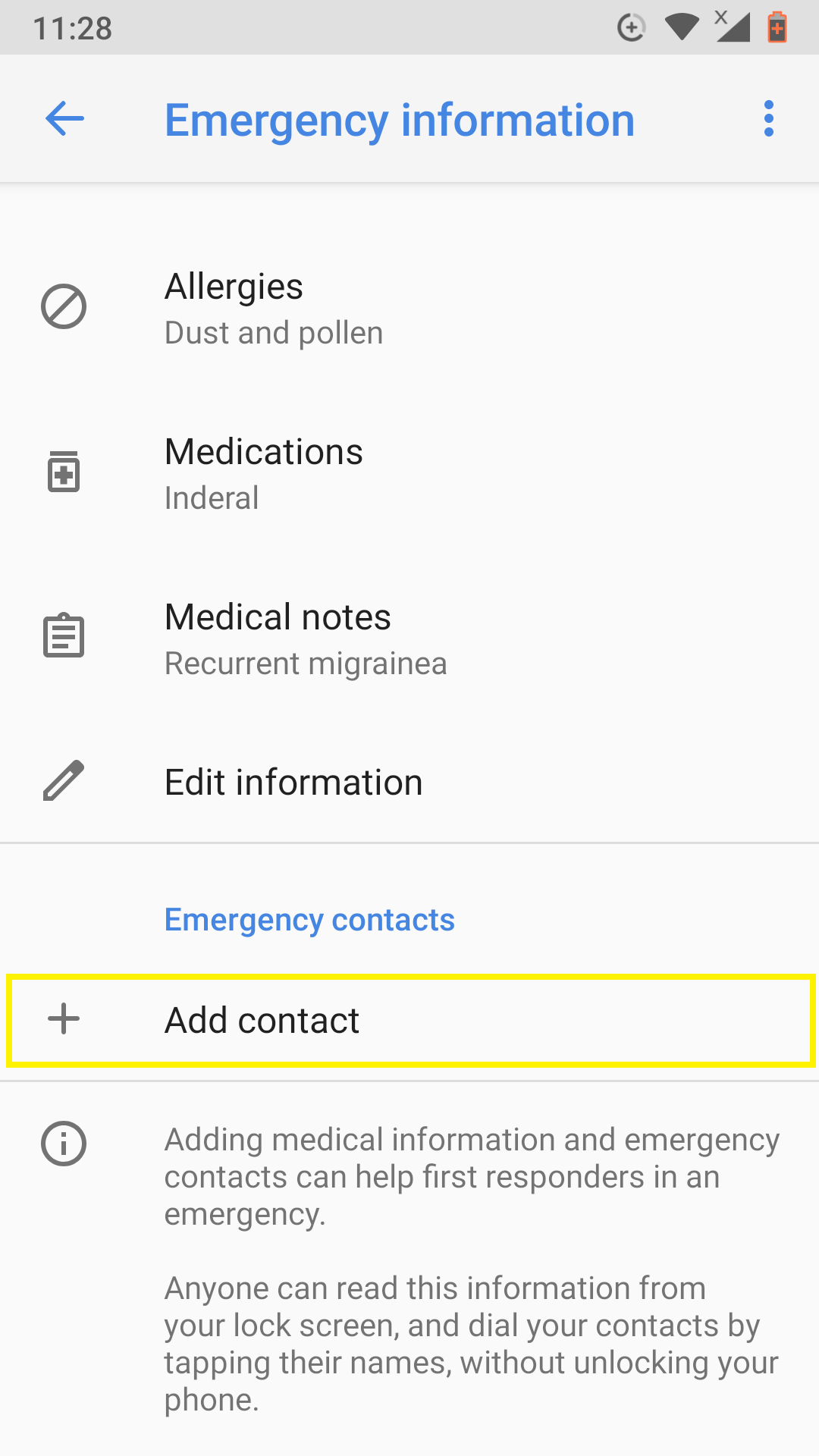Tap the plus icon beside Add contact

64,1020
